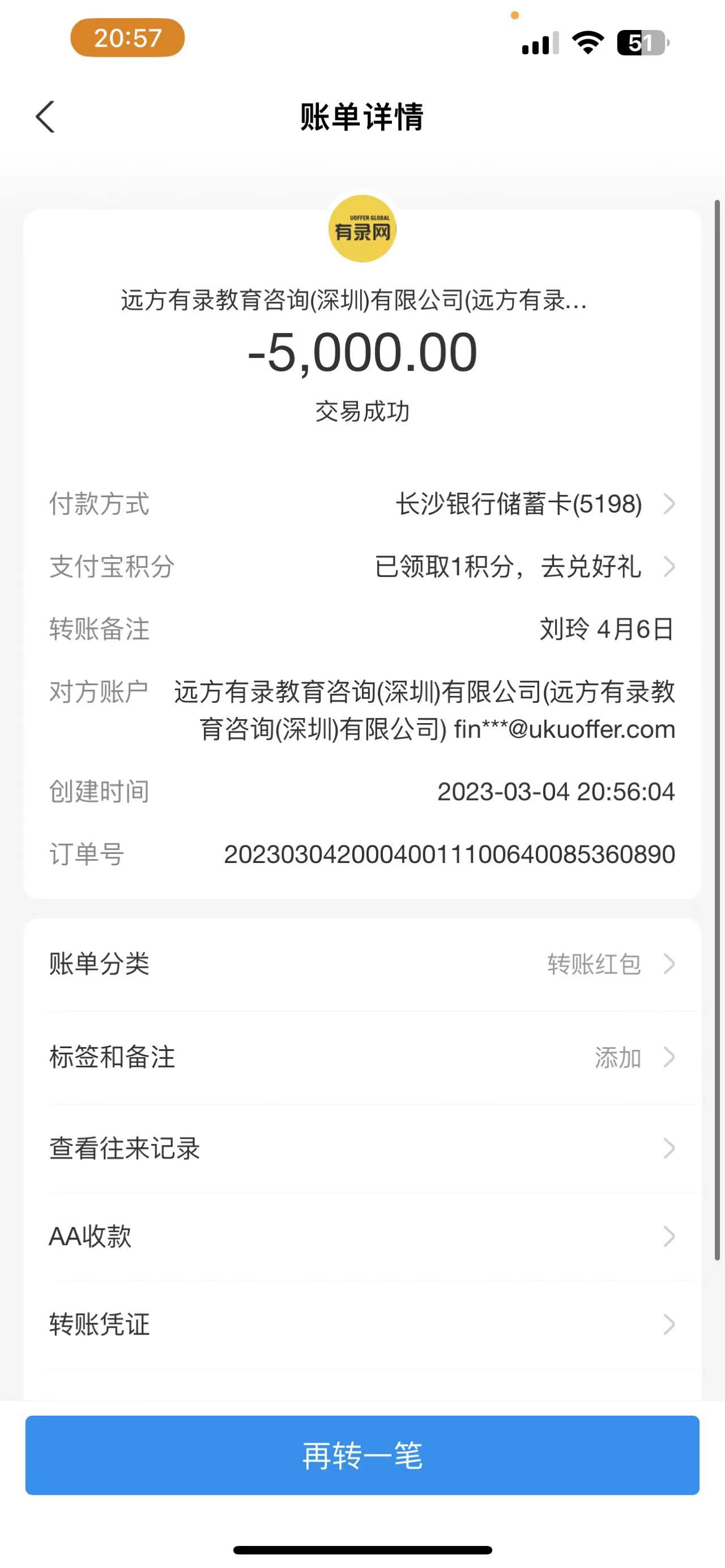Screen dimensions: 725x1568
Task: Open the 支付宝积分 rewards row
Action: click(507, 567)
